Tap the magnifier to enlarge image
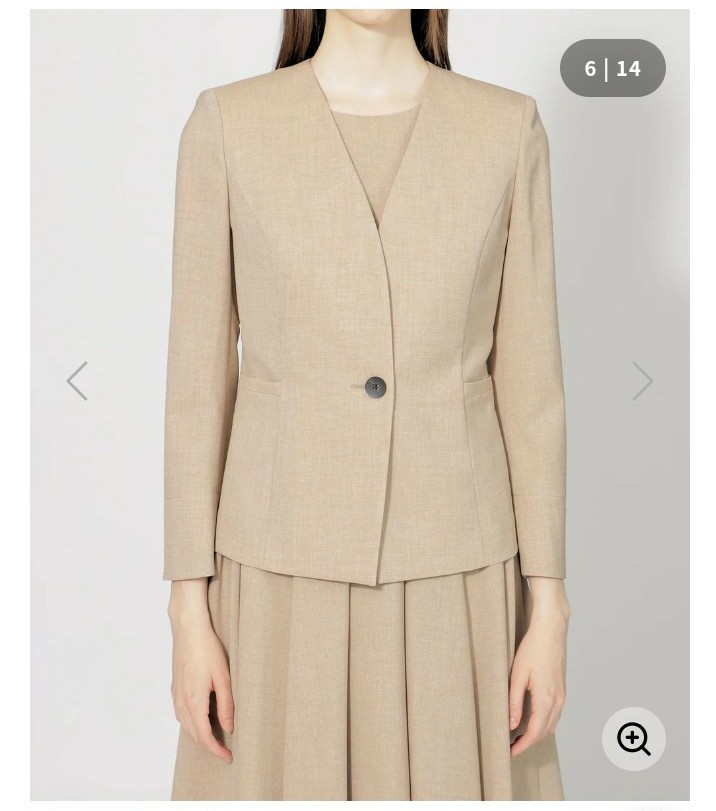Viewport: 716px width, 811px height. coord(634,739)
